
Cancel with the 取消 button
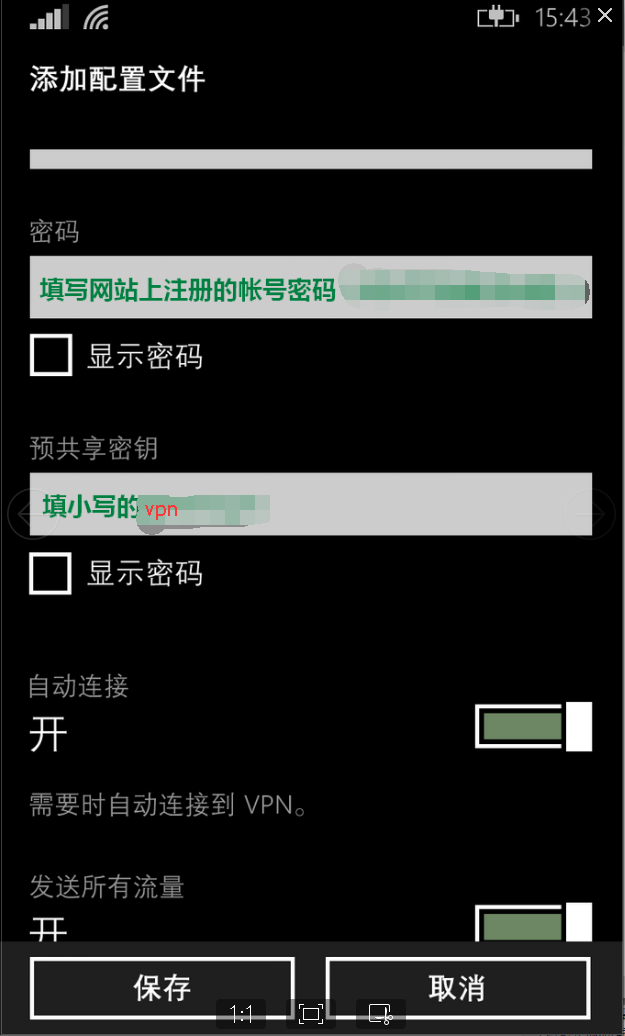(457, 987)
